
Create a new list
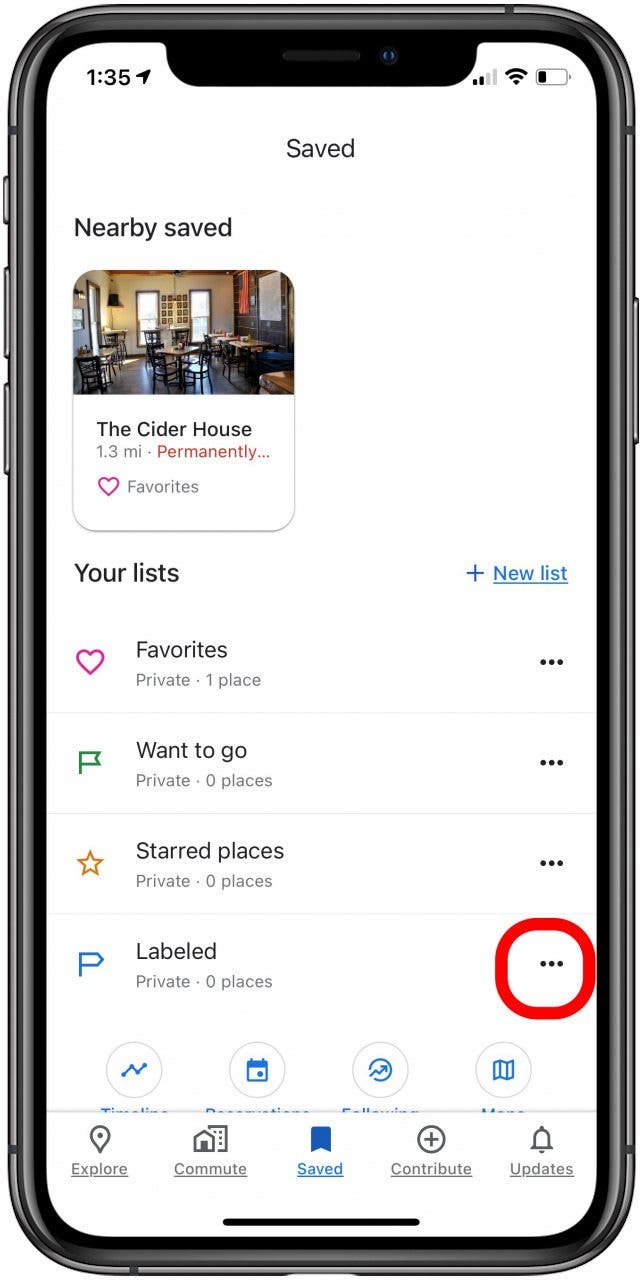pyautogui.click(x=516, y=573)
